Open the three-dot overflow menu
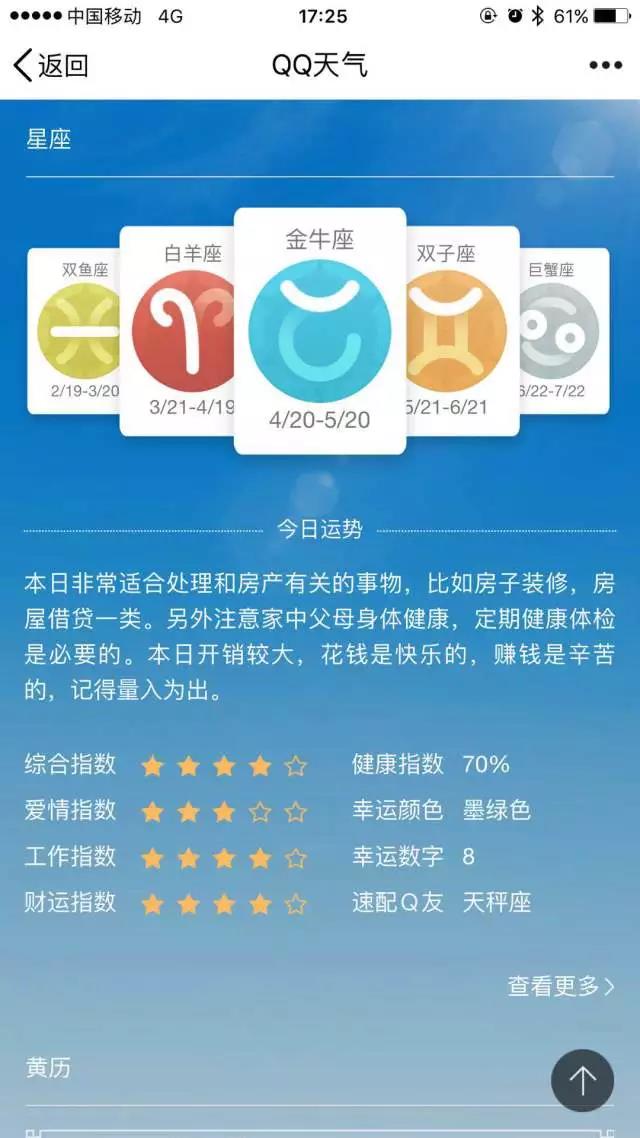 point(605,66)
